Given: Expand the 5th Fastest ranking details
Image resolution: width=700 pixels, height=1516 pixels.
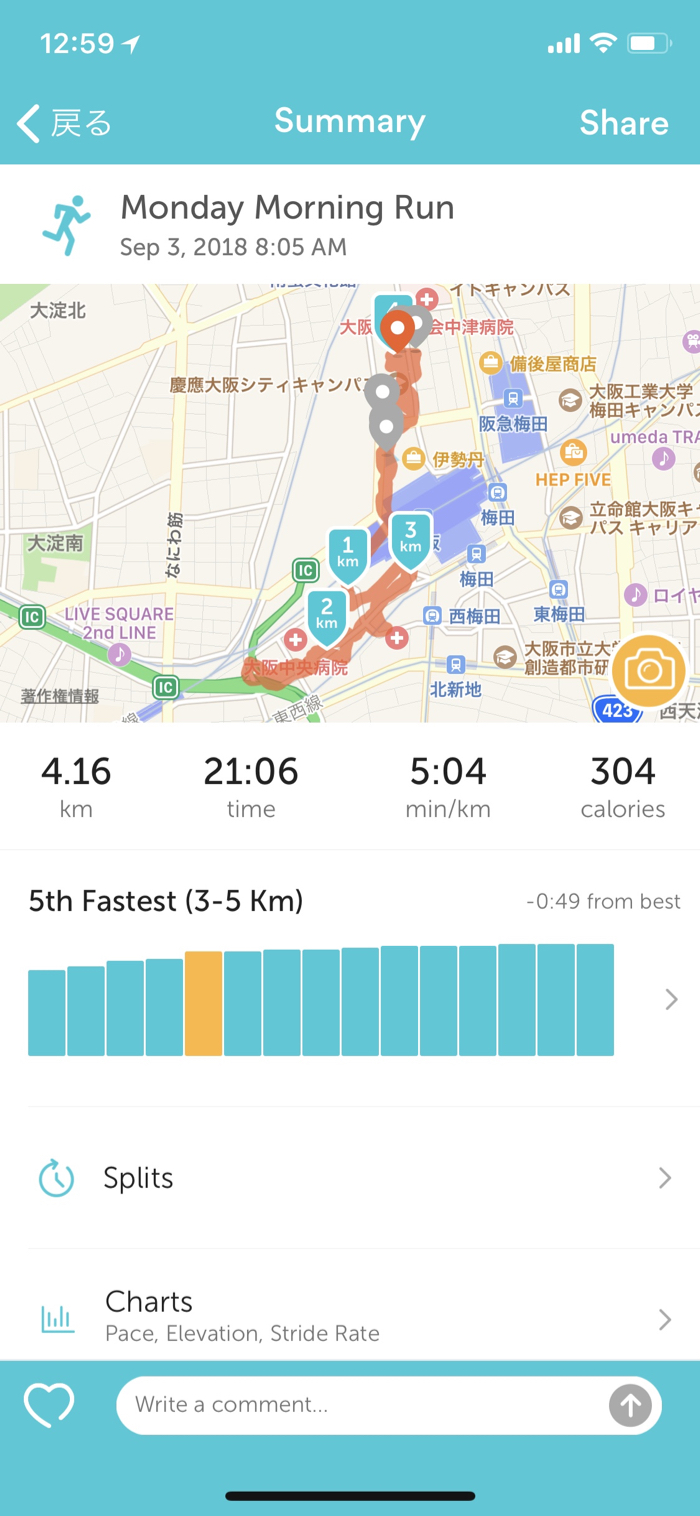Looking at the screenshot, I should pos(671,999).
